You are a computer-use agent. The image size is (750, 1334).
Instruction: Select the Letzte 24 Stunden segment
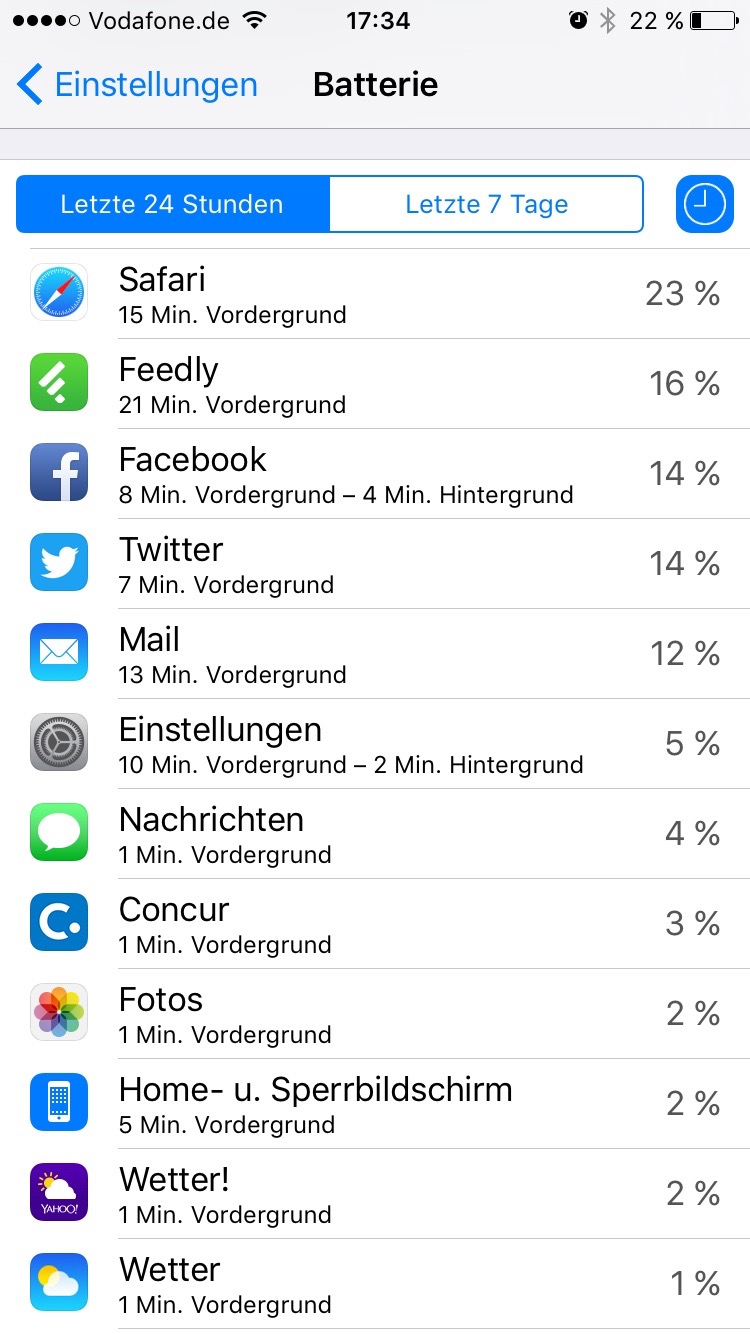pyautogui.click(x=172, y=204)
